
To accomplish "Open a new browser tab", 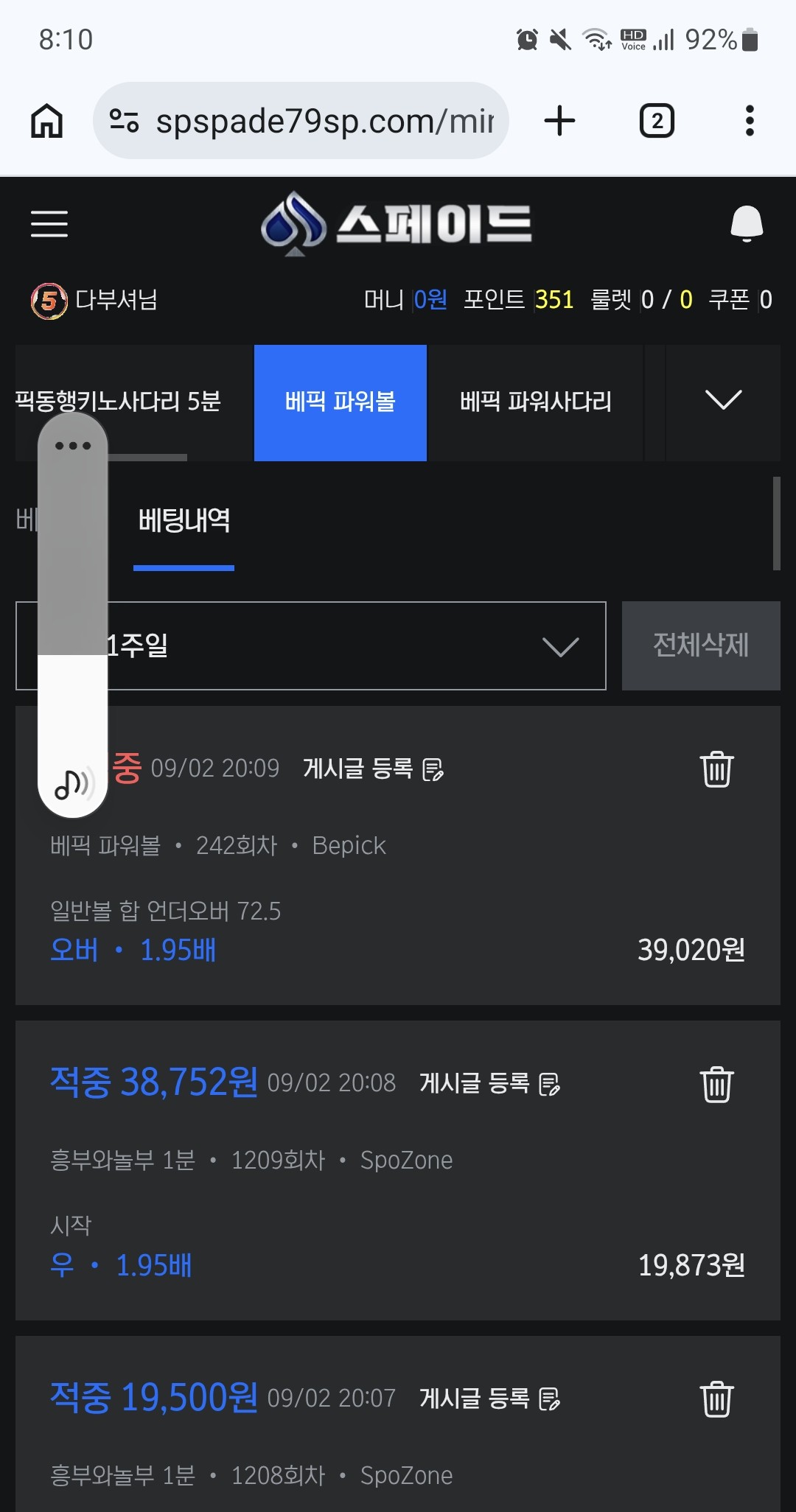I will [x=559, y=121].
